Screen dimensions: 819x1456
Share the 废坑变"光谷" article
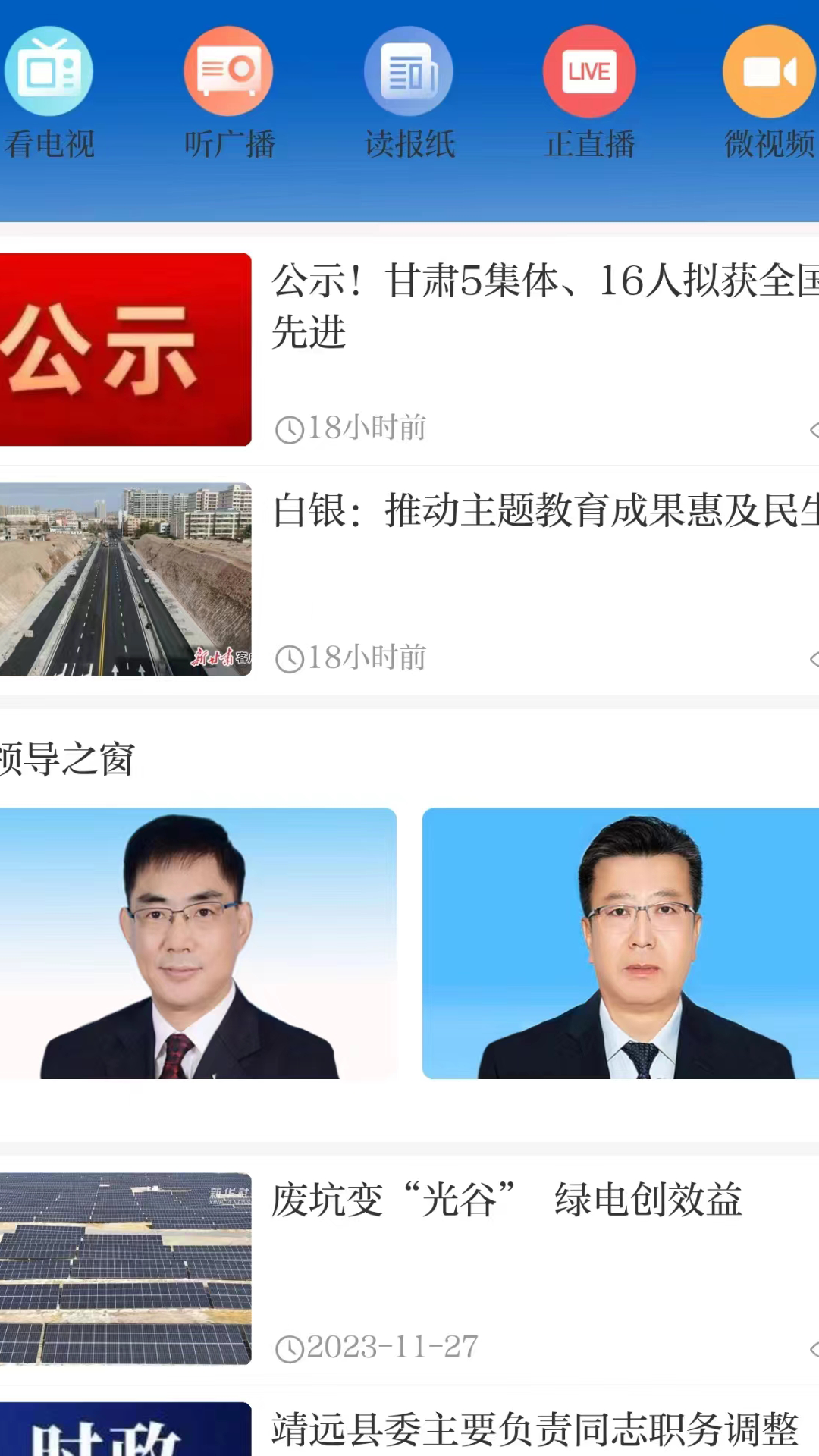coord(813,1349)
